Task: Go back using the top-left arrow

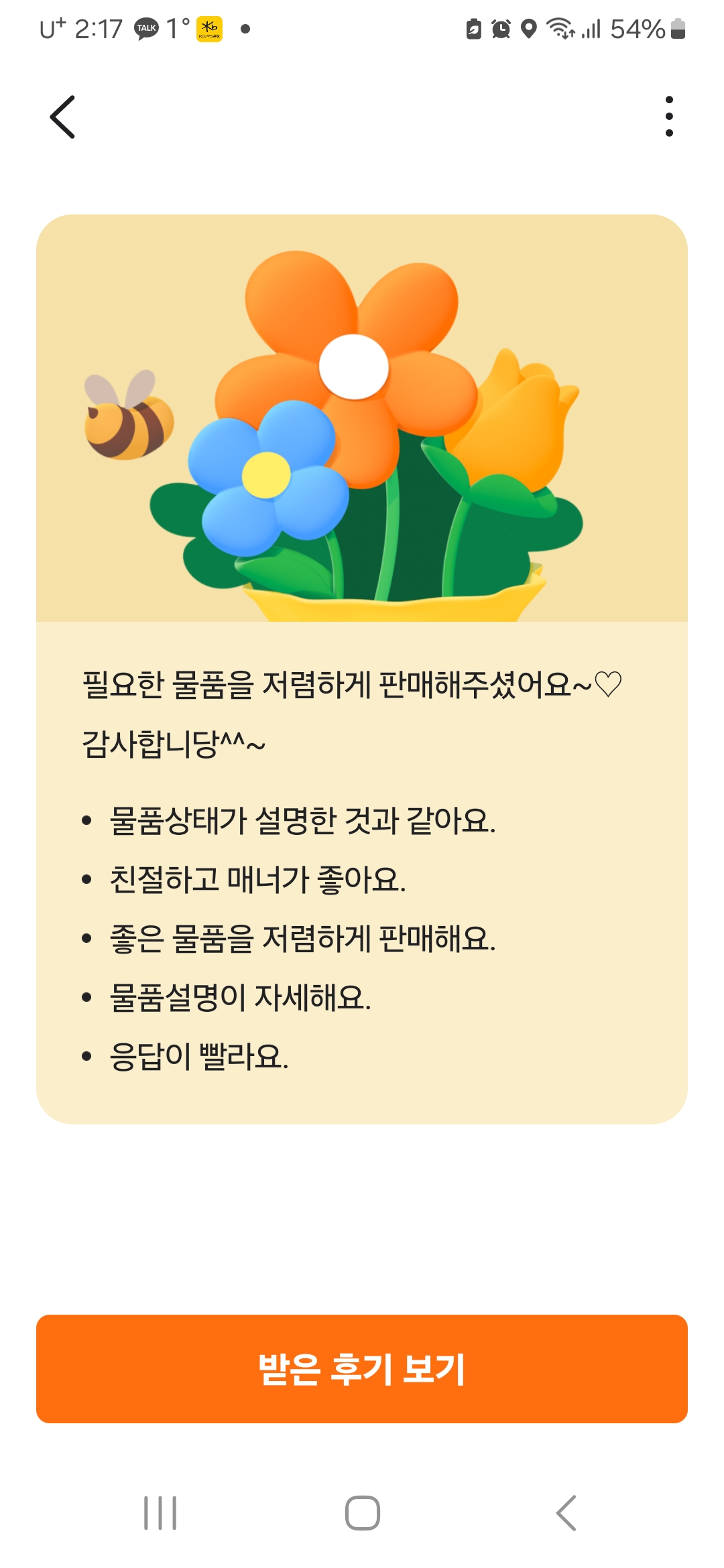Action: coord(62,117)
